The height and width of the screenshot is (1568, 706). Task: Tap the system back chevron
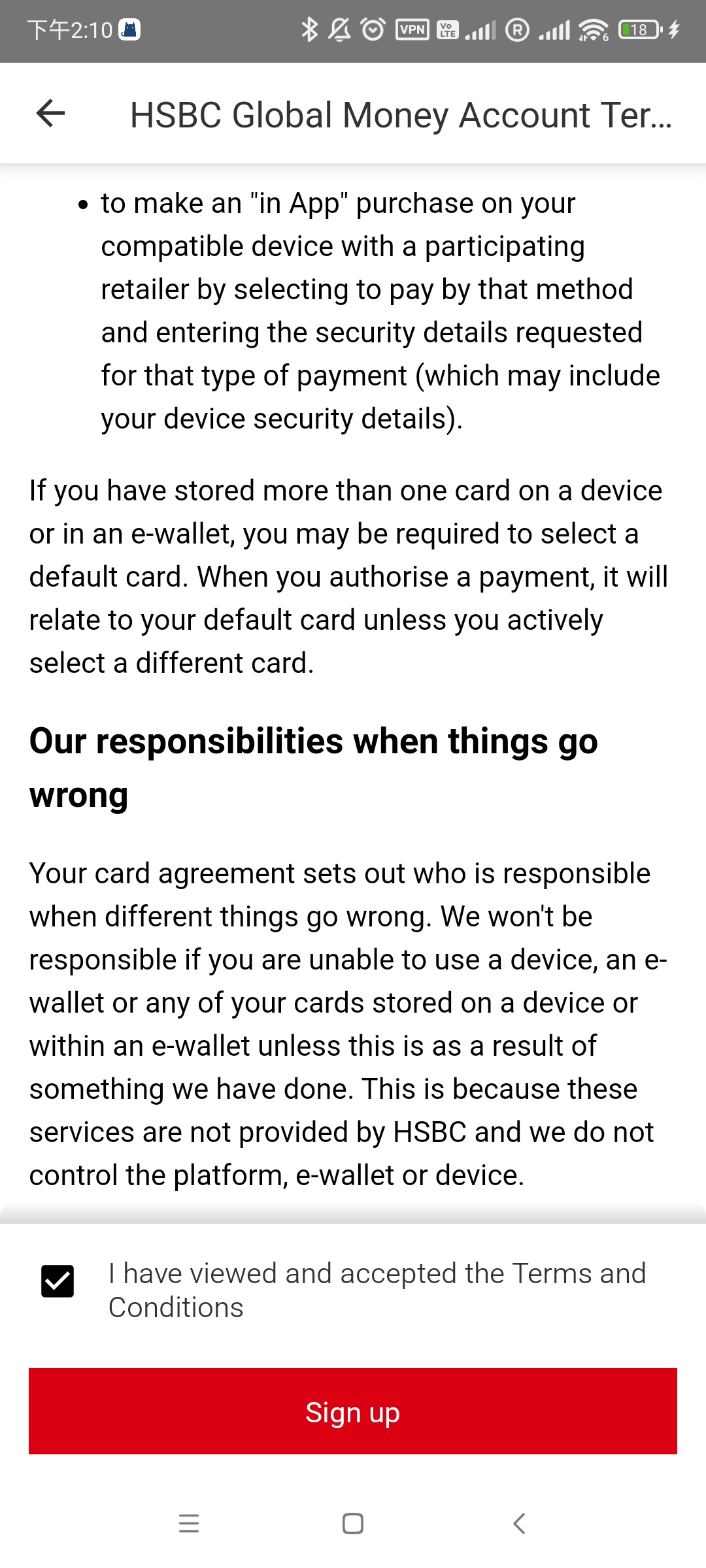(519, 1523)
